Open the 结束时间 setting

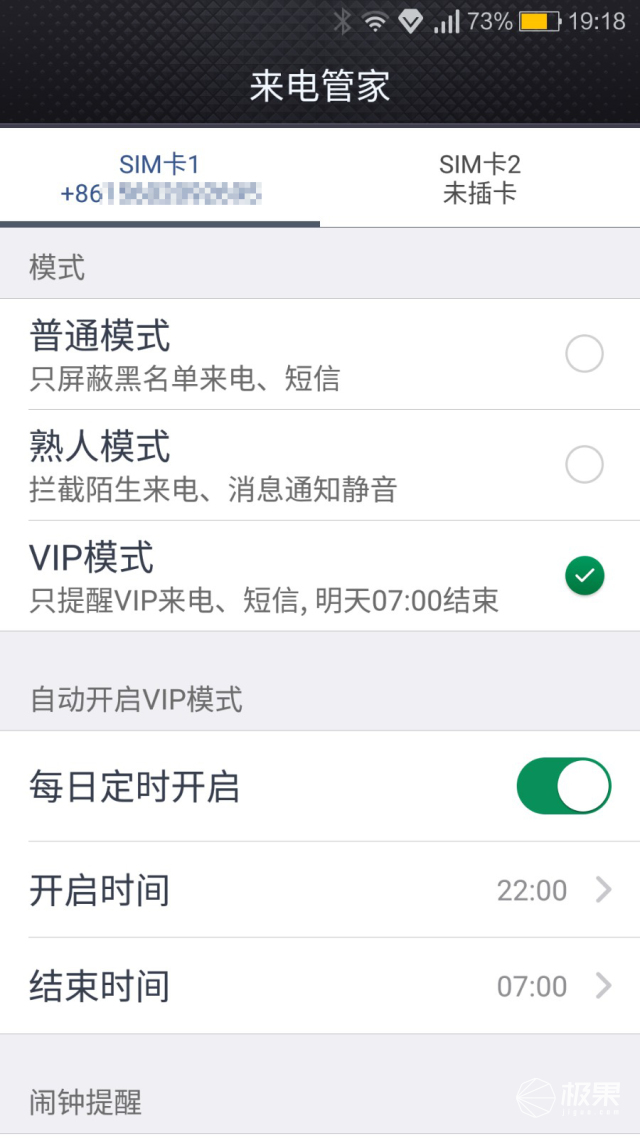(x=320, y=986)
